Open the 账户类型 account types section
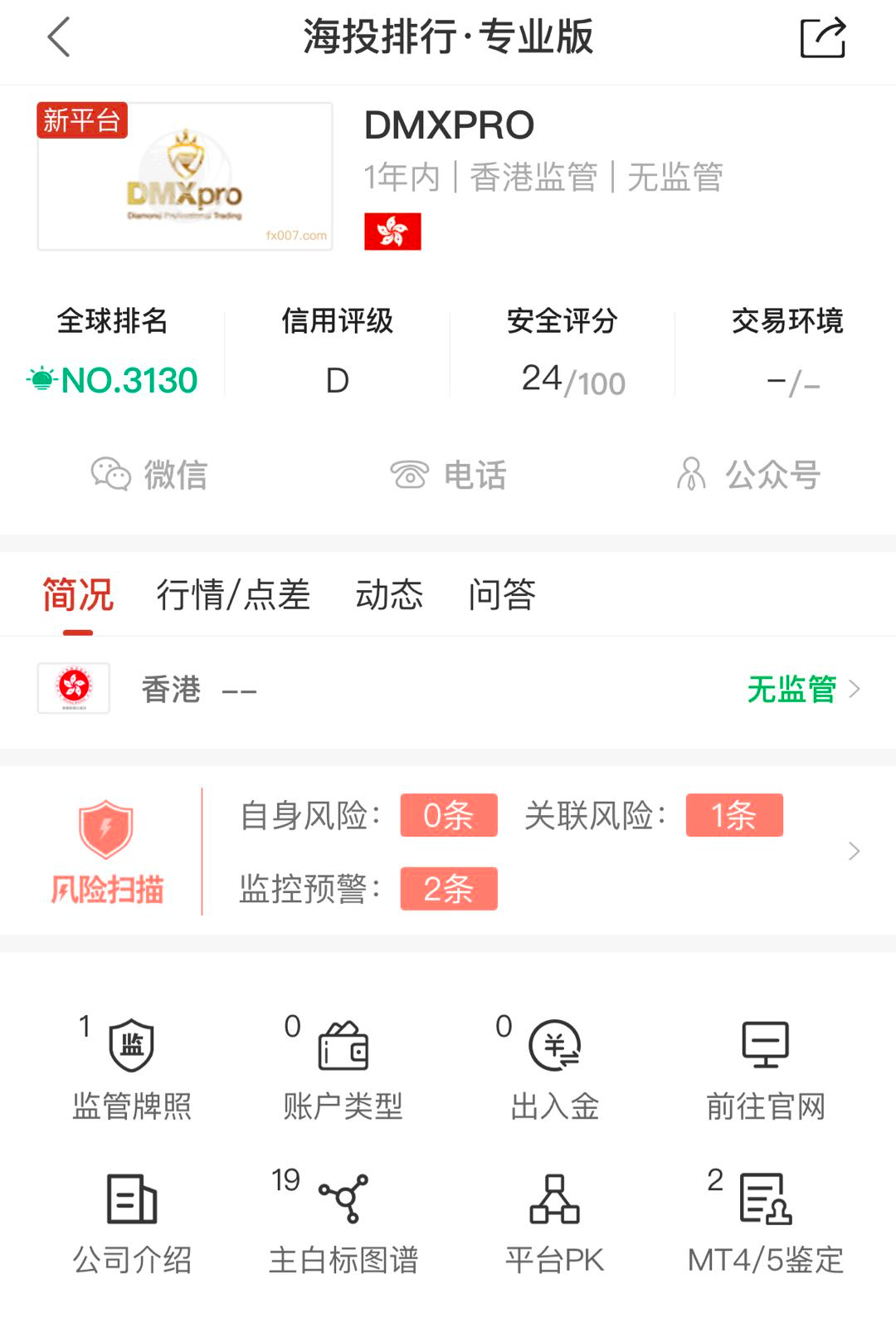 (342, 1067)
